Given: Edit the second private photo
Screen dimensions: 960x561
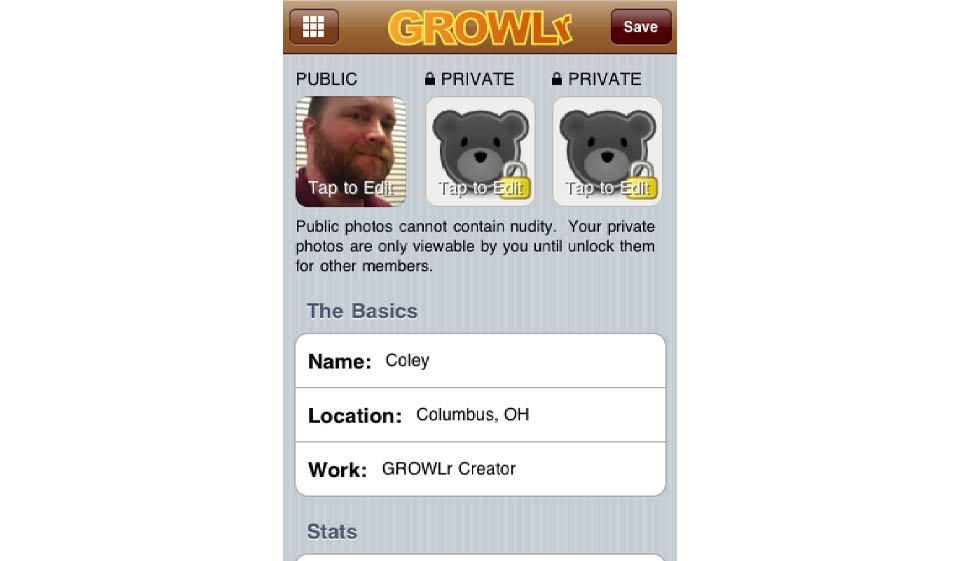Looking at the screenshot, I should click(x=607, y=151).
